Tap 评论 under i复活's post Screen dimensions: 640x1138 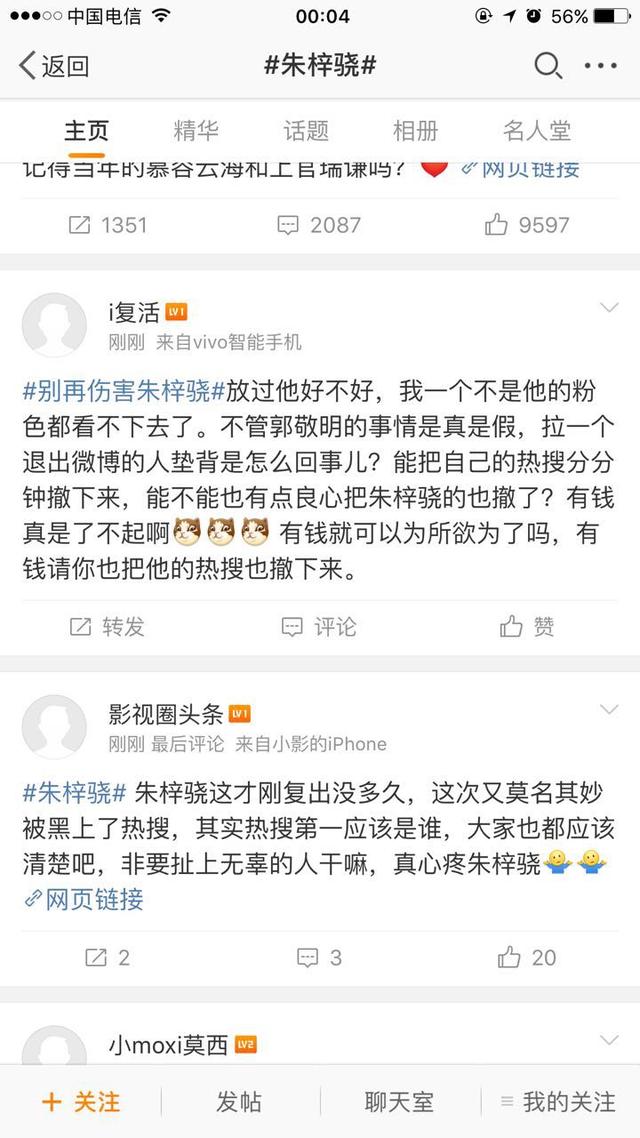319,626
